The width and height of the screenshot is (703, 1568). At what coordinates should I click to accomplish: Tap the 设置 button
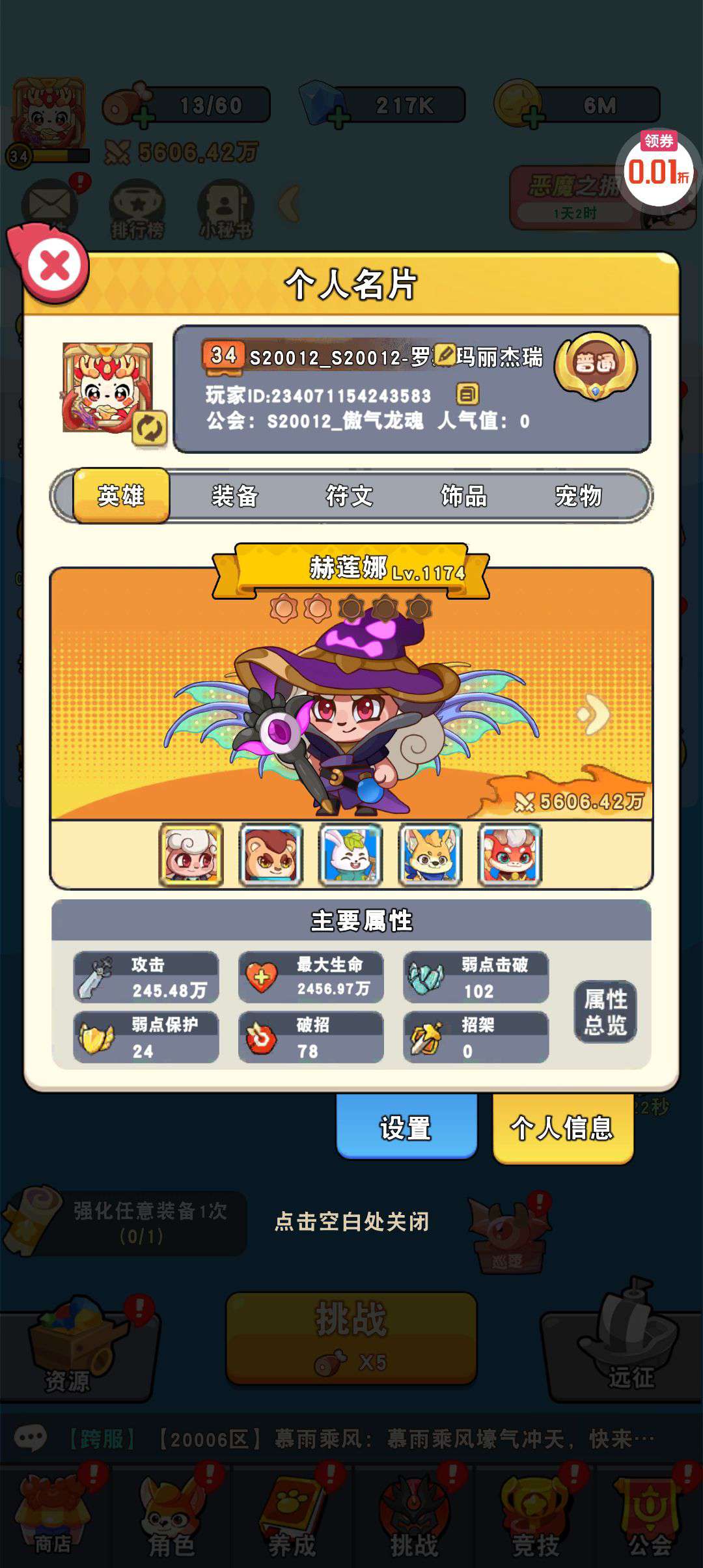[x=406, y=1127]
